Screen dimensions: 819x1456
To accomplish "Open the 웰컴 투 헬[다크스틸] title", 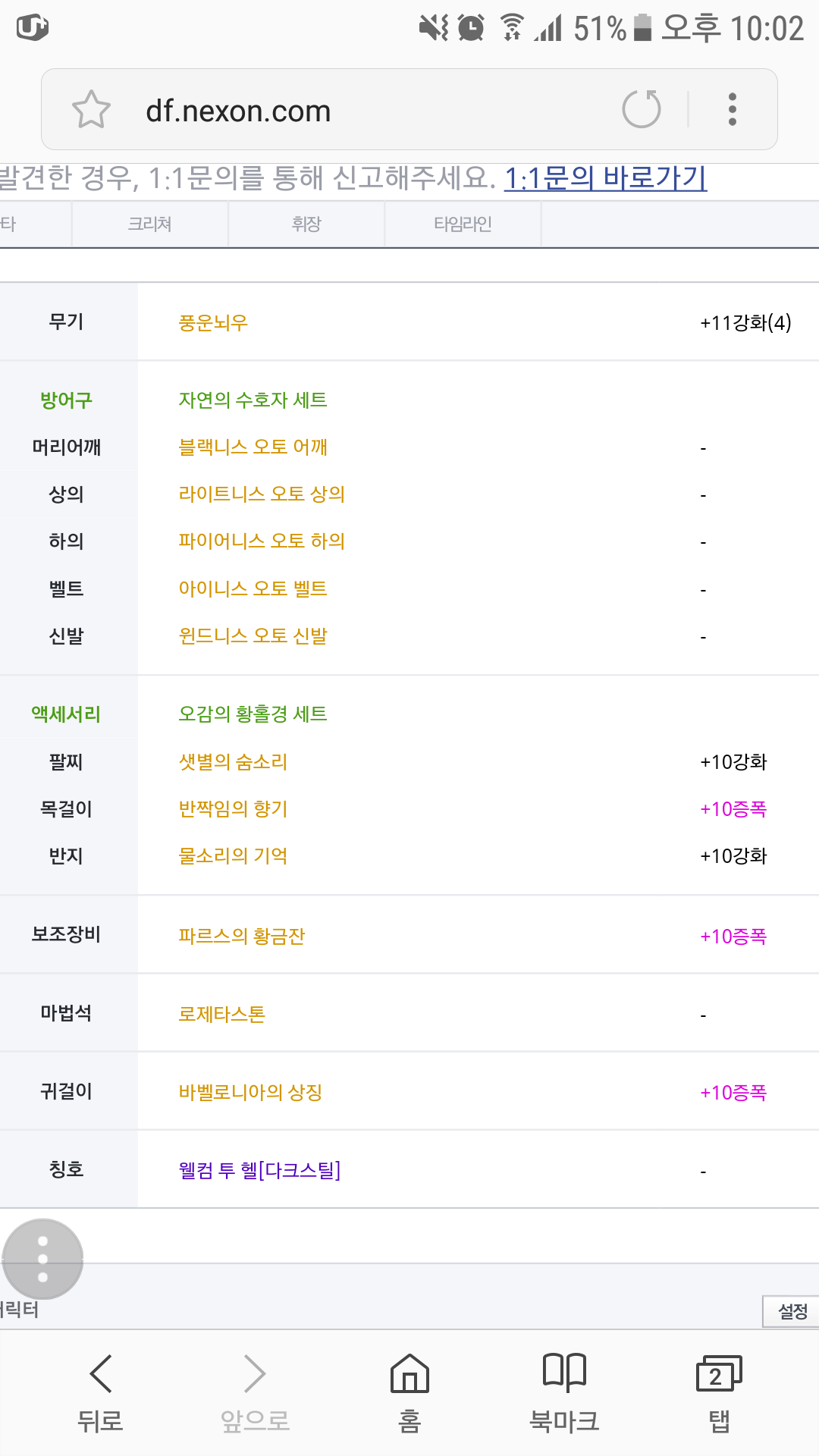I will tap(259, 1171).
